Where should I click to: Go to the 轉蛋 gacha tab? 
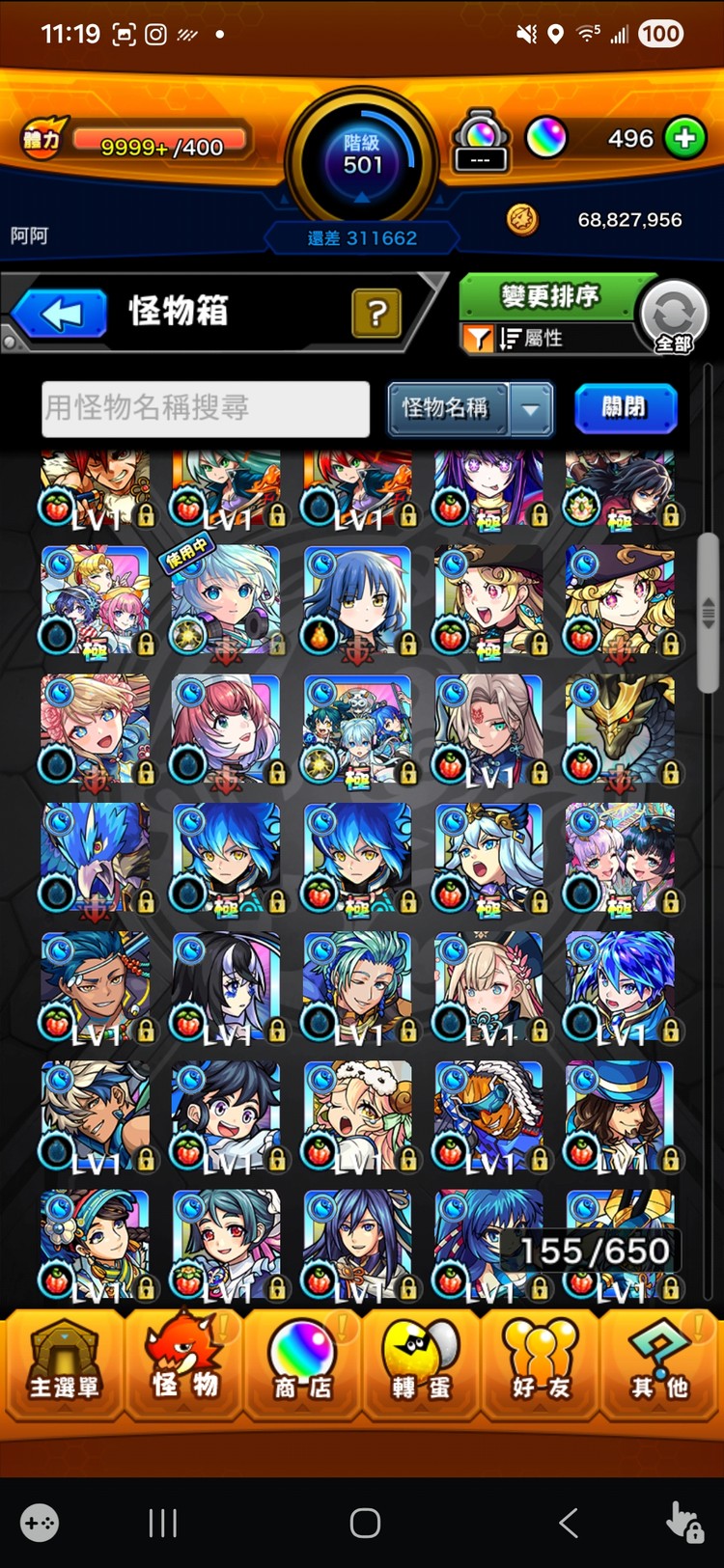[421, 1363]
